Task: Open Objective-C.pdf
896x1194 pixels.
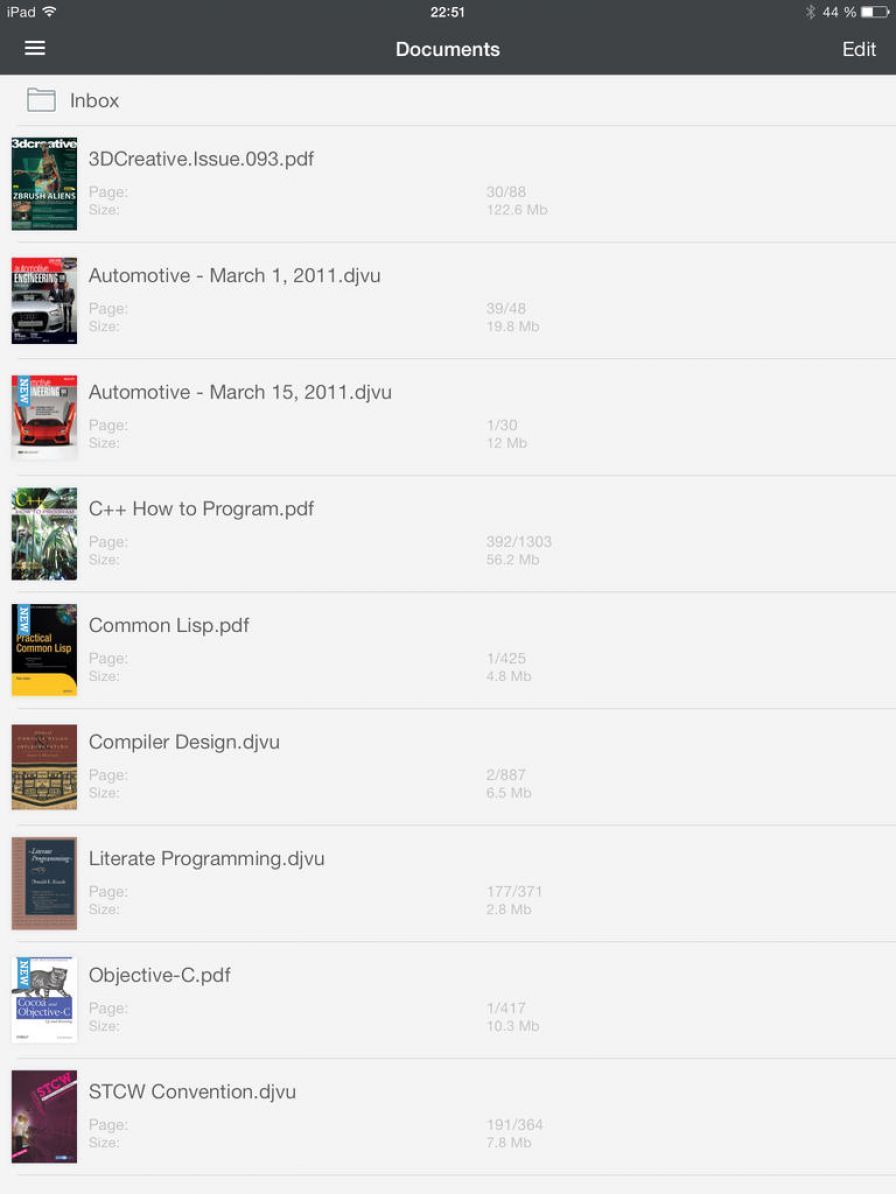Action: pos(160,975)
